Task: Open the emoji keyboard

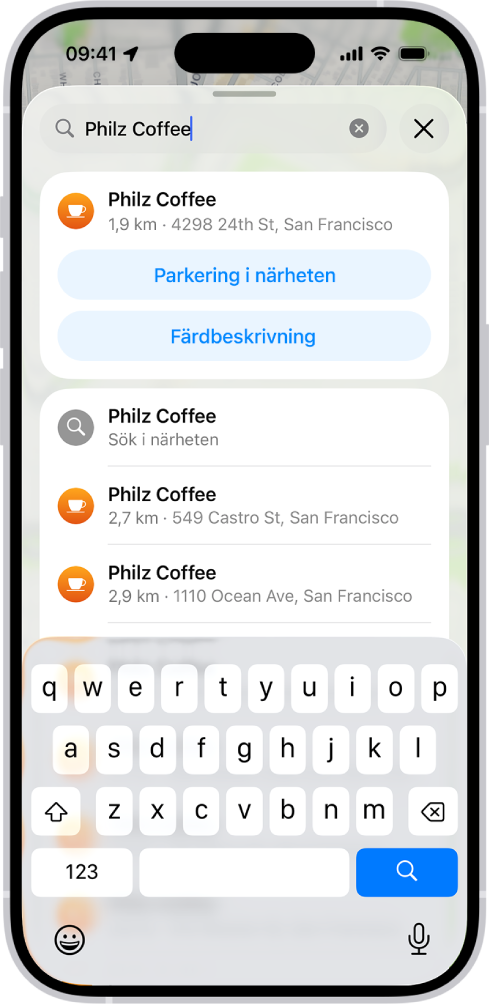Action: click(x=69, y=941)
